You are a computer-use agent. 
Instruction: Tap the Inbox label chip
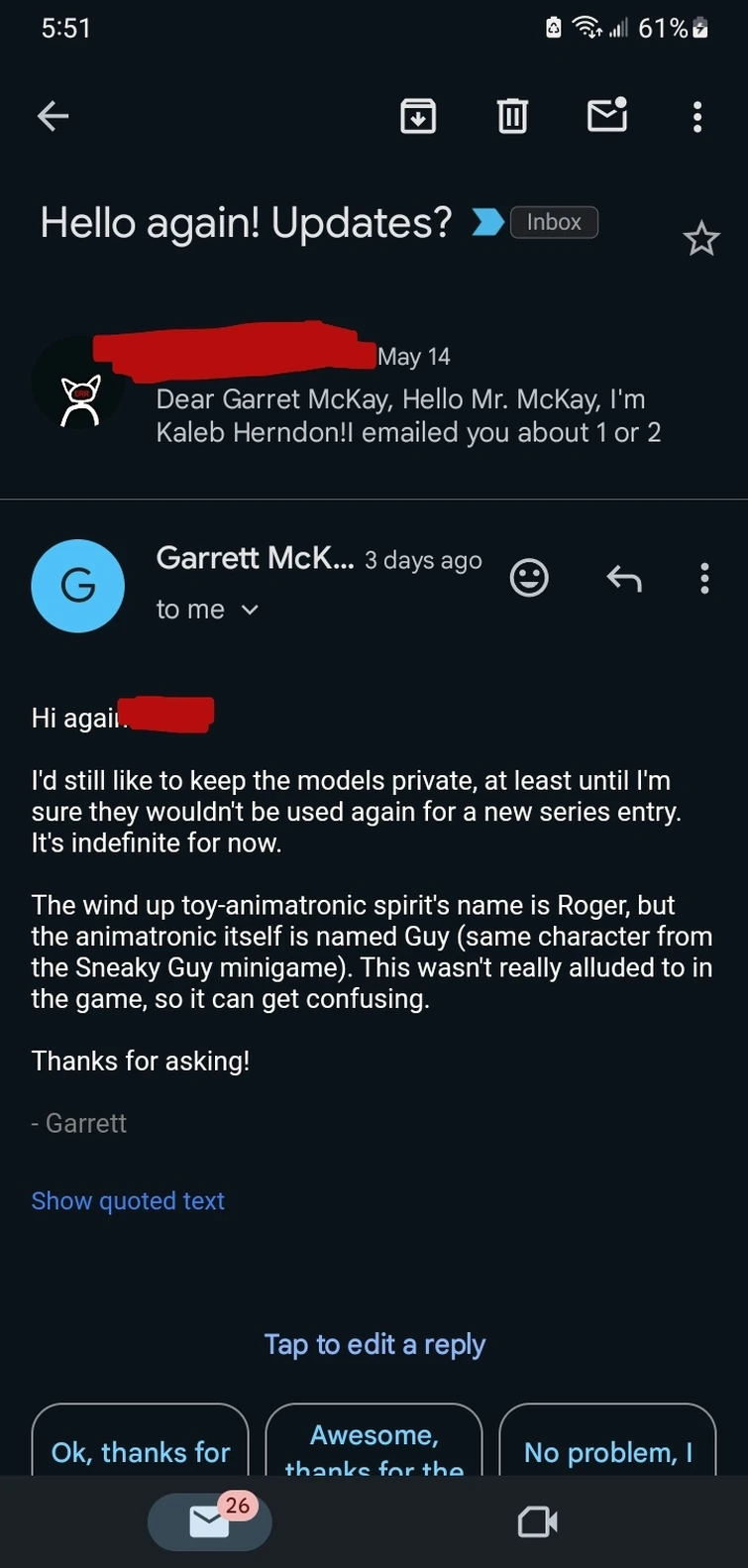(553, 222)
